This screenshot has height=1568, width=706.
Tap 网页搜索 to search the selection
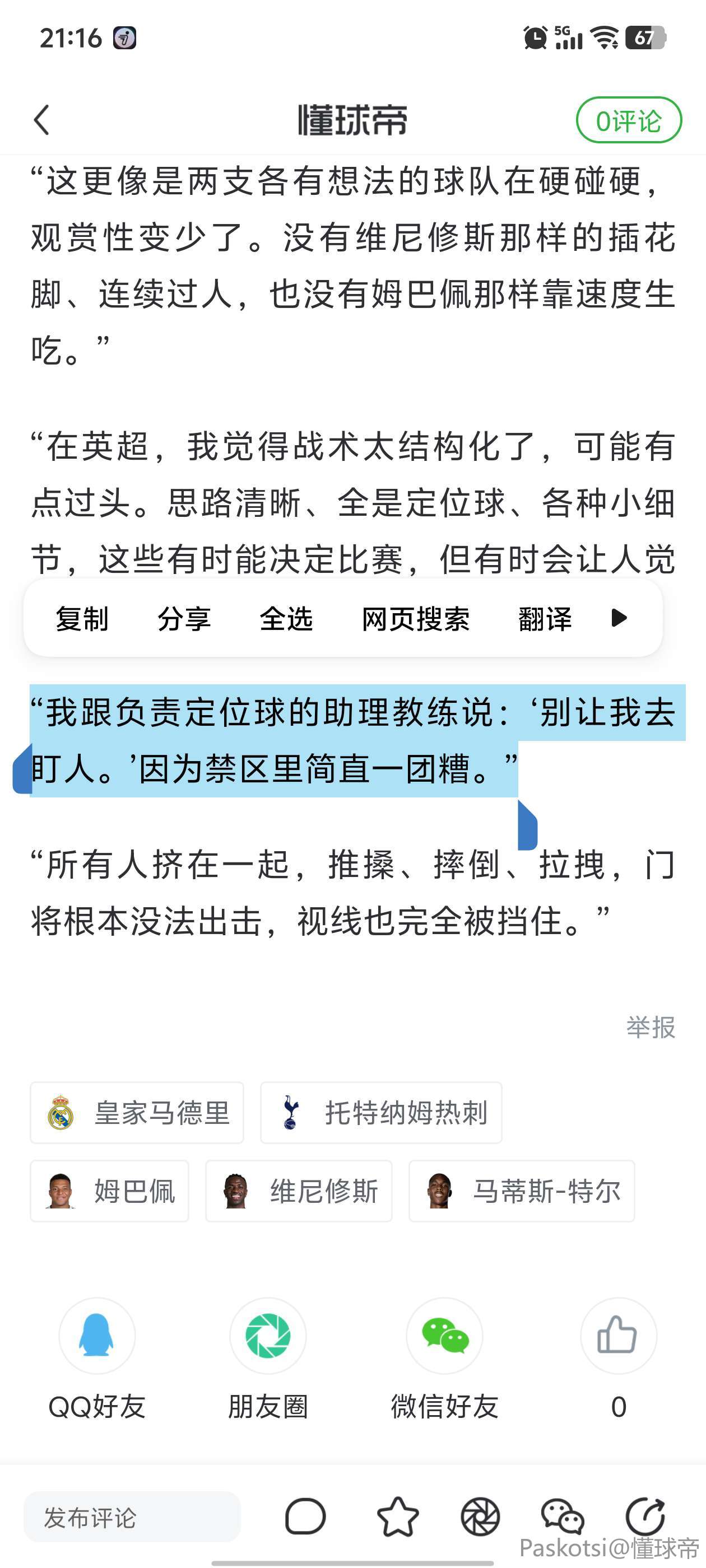coord(415,618)
